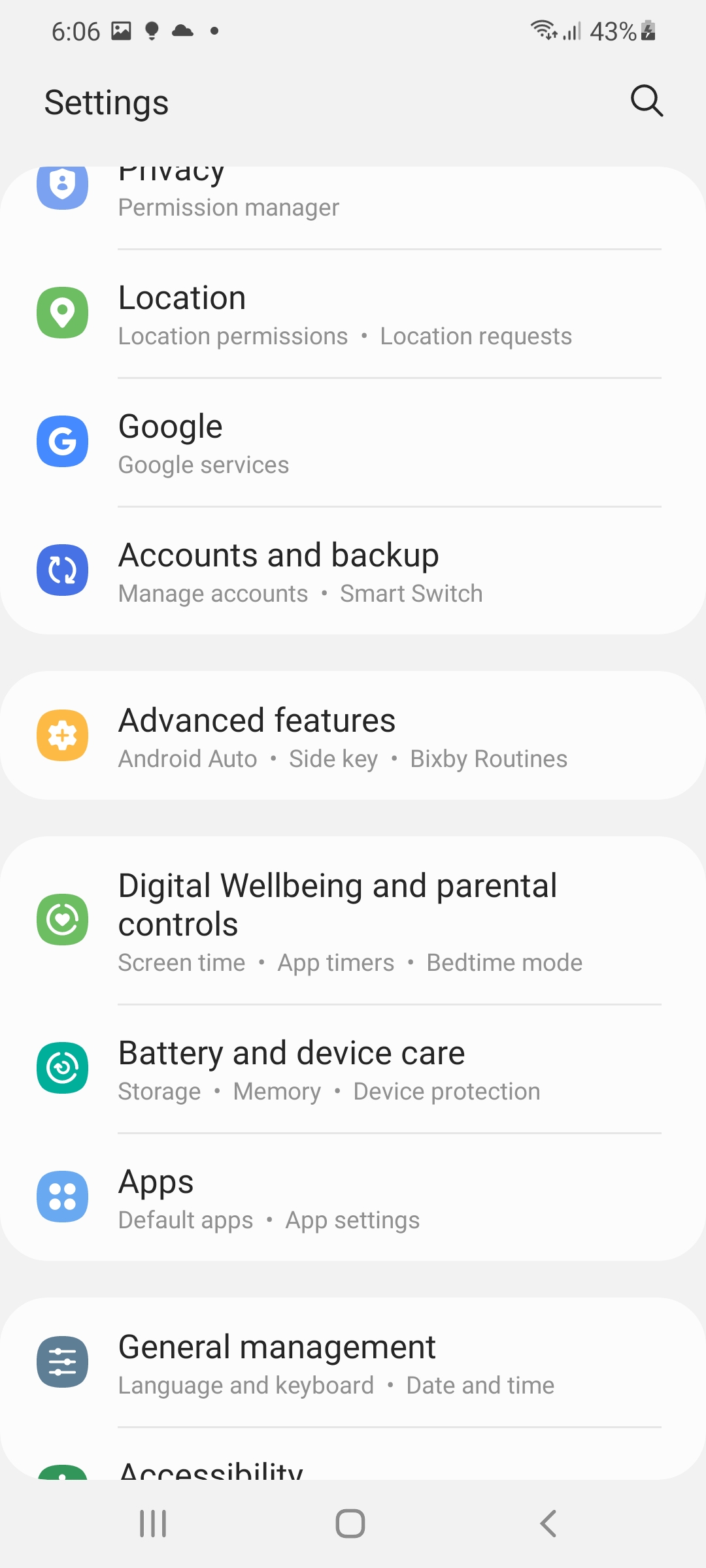The width and height of the screenshot is (706, 1568).
Task: Go to General management
Action: [353, 1363]
